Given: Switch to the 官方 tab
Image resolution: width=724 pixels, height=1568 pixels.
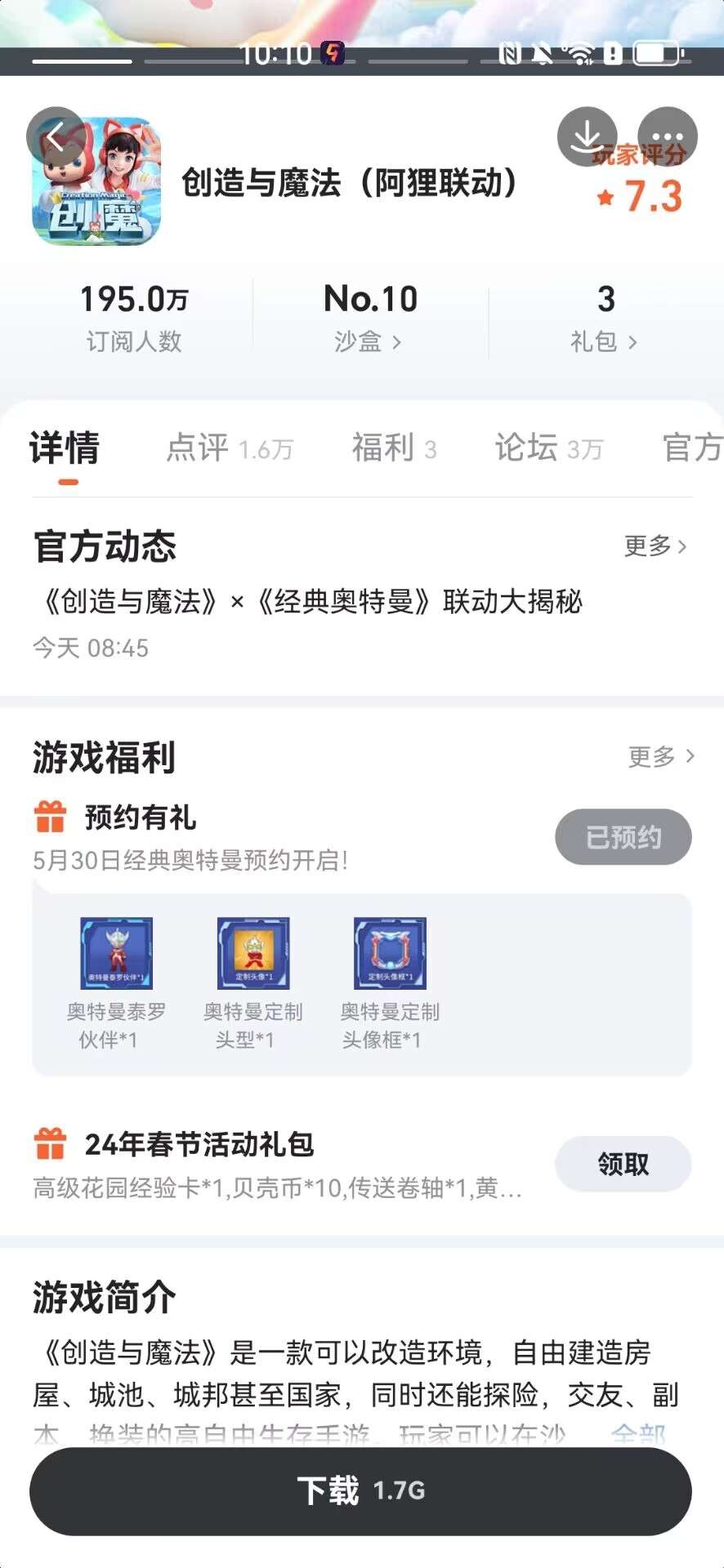Looking at the screenshot, I should click(693, 448).
